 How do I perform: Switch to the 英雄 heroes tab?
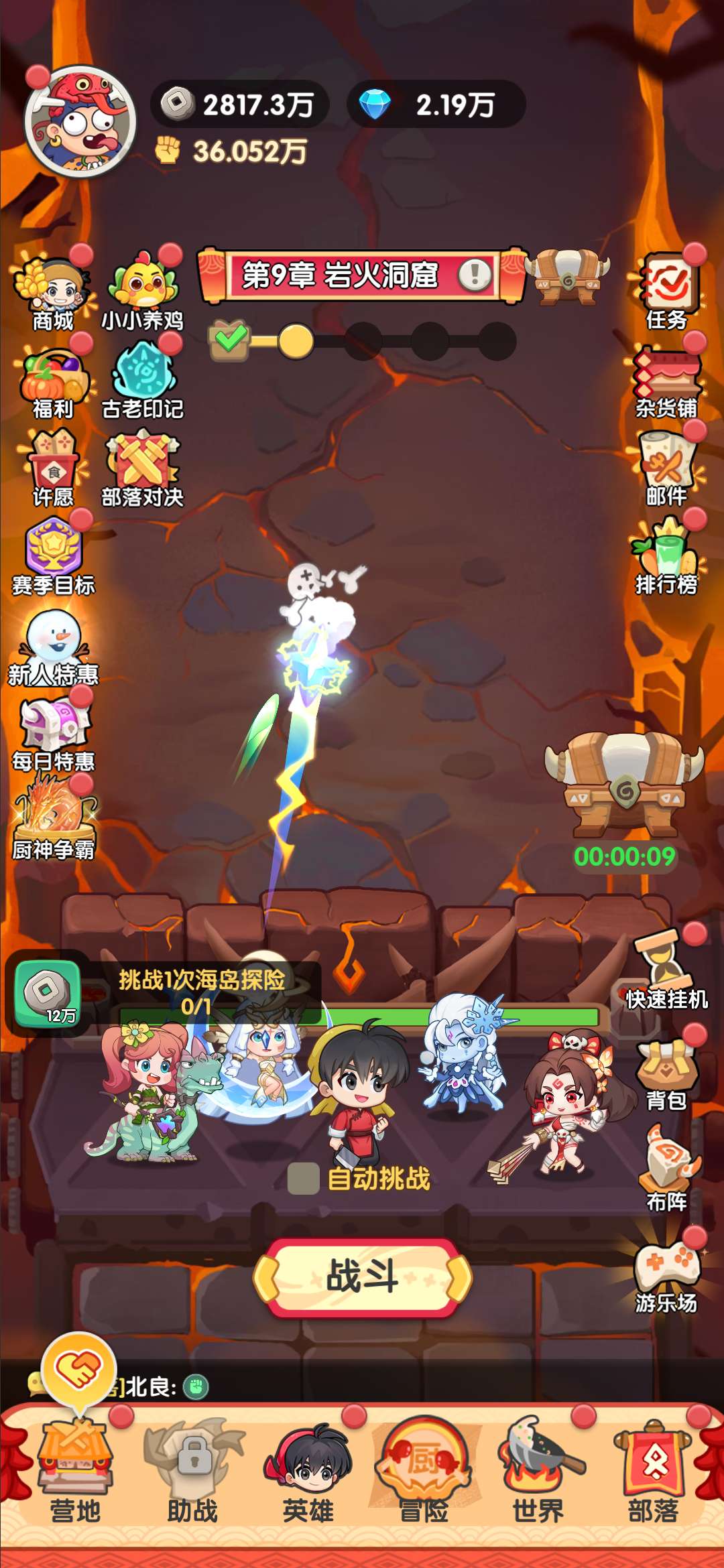coord(308,1474)
